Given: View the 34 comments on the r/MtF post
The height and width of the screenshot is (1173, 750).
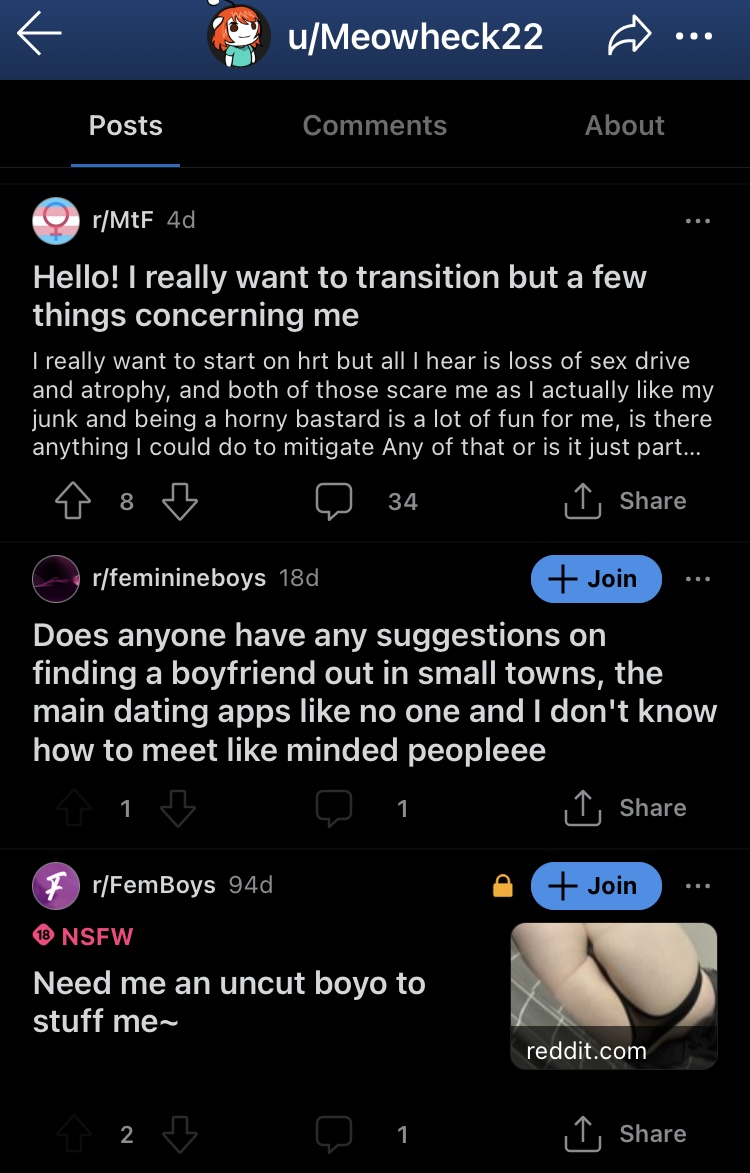Looking at the screenshot, I should pos(366,500).
